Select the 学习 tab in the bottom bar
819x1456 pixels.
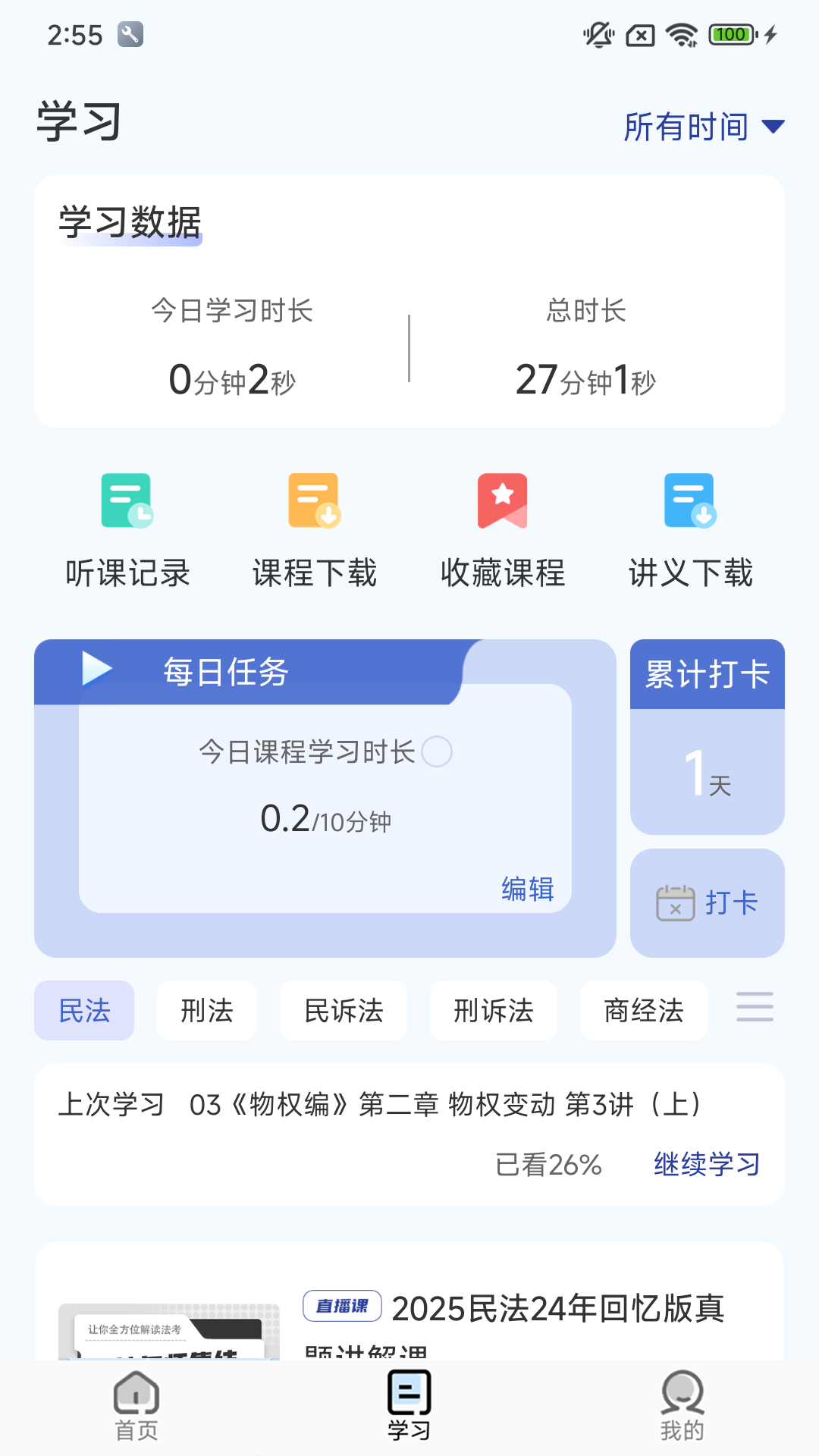[409, 1406]
